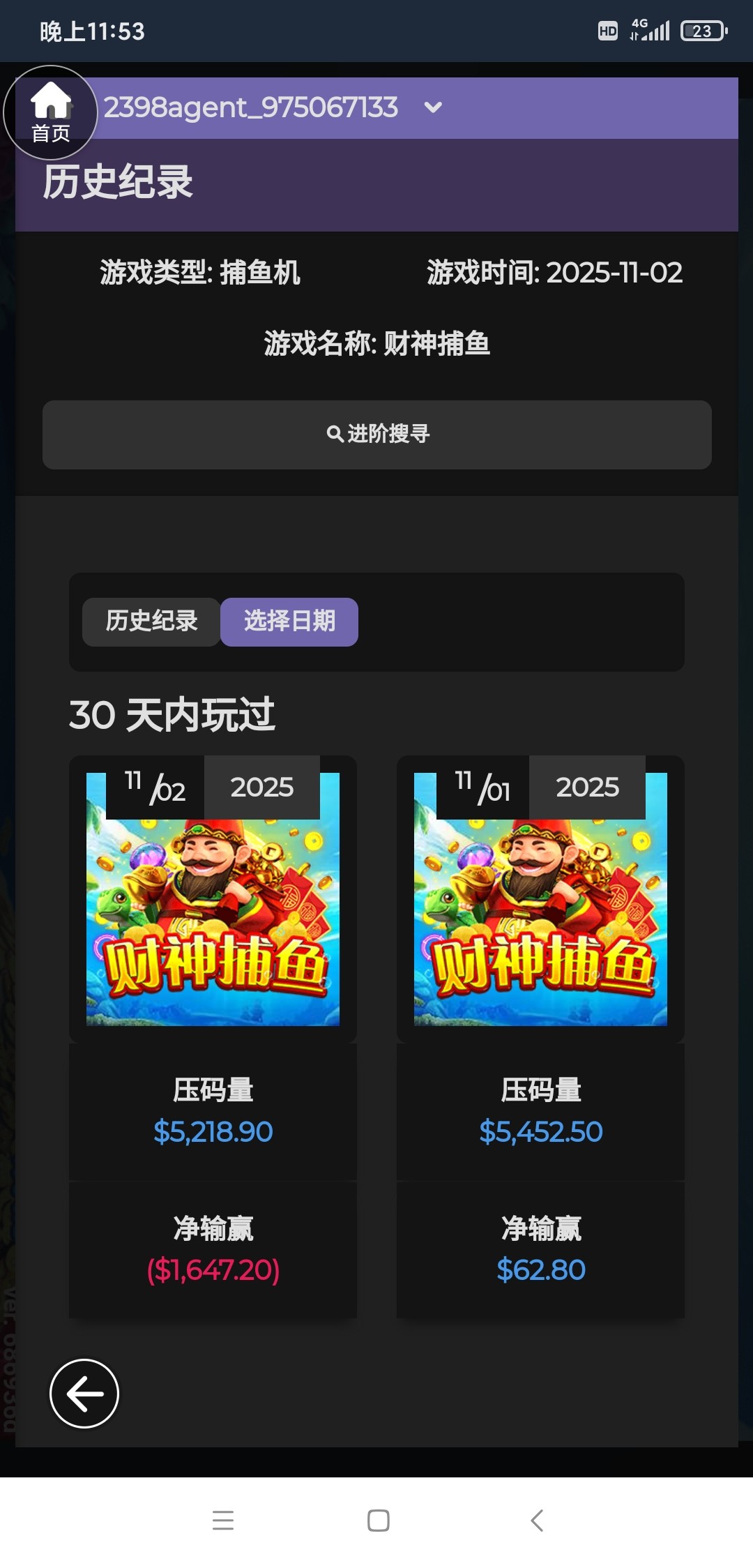Select the 选择日期 tab
Viewport: 753px width, 1568px height.
point(289,621)
